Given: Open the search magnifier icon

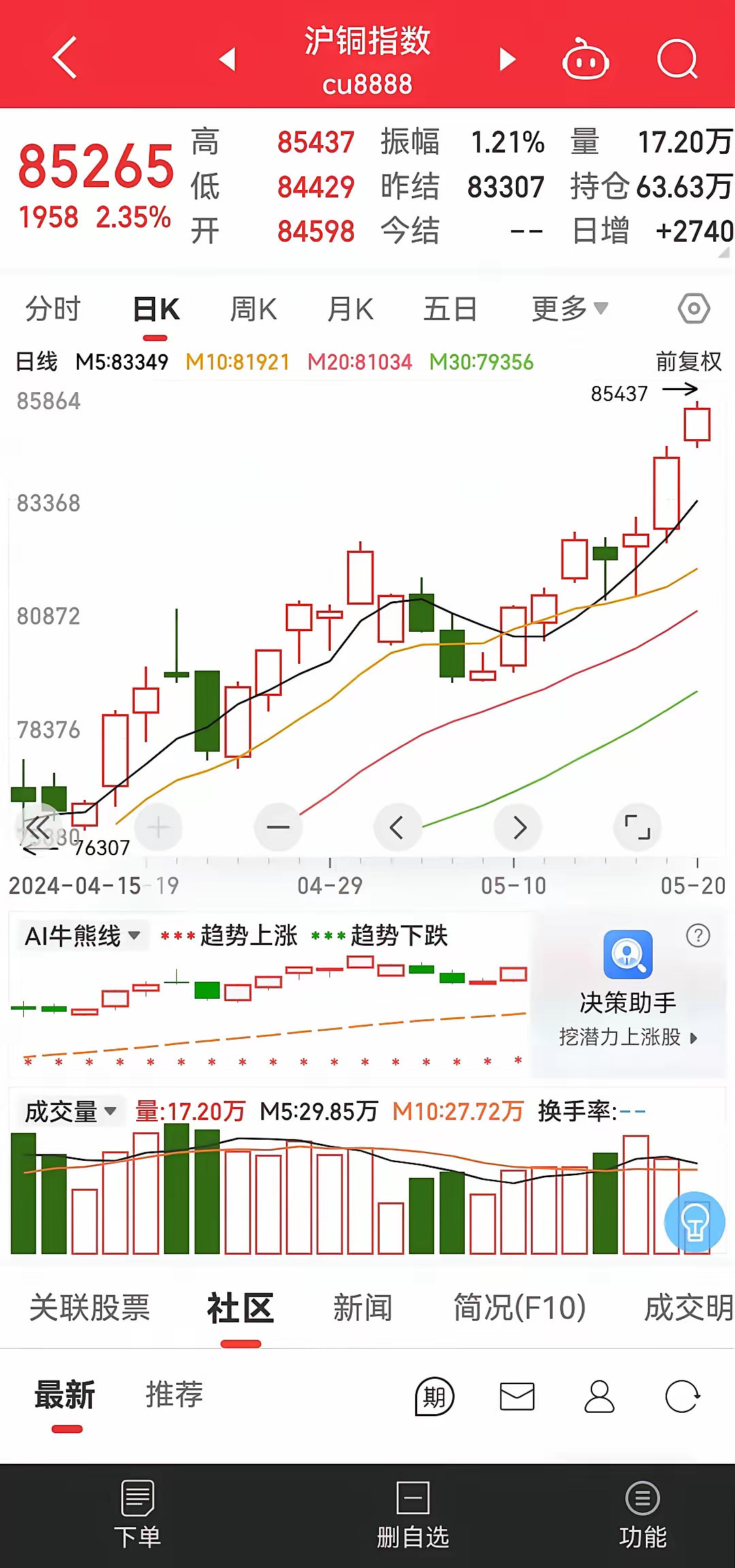Looking at the screenshot, I should 677,59.
